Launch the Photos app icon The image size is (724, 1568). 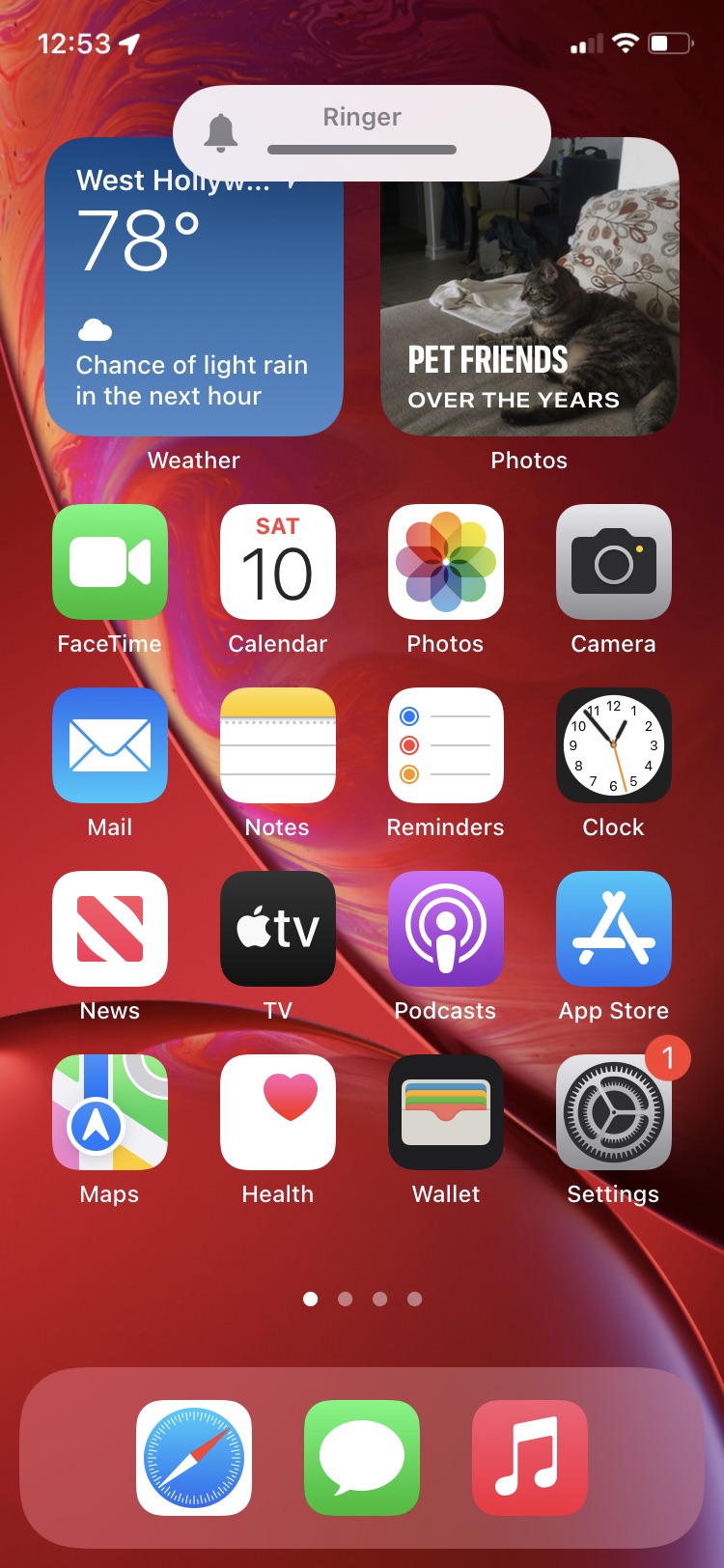[445, 562]
